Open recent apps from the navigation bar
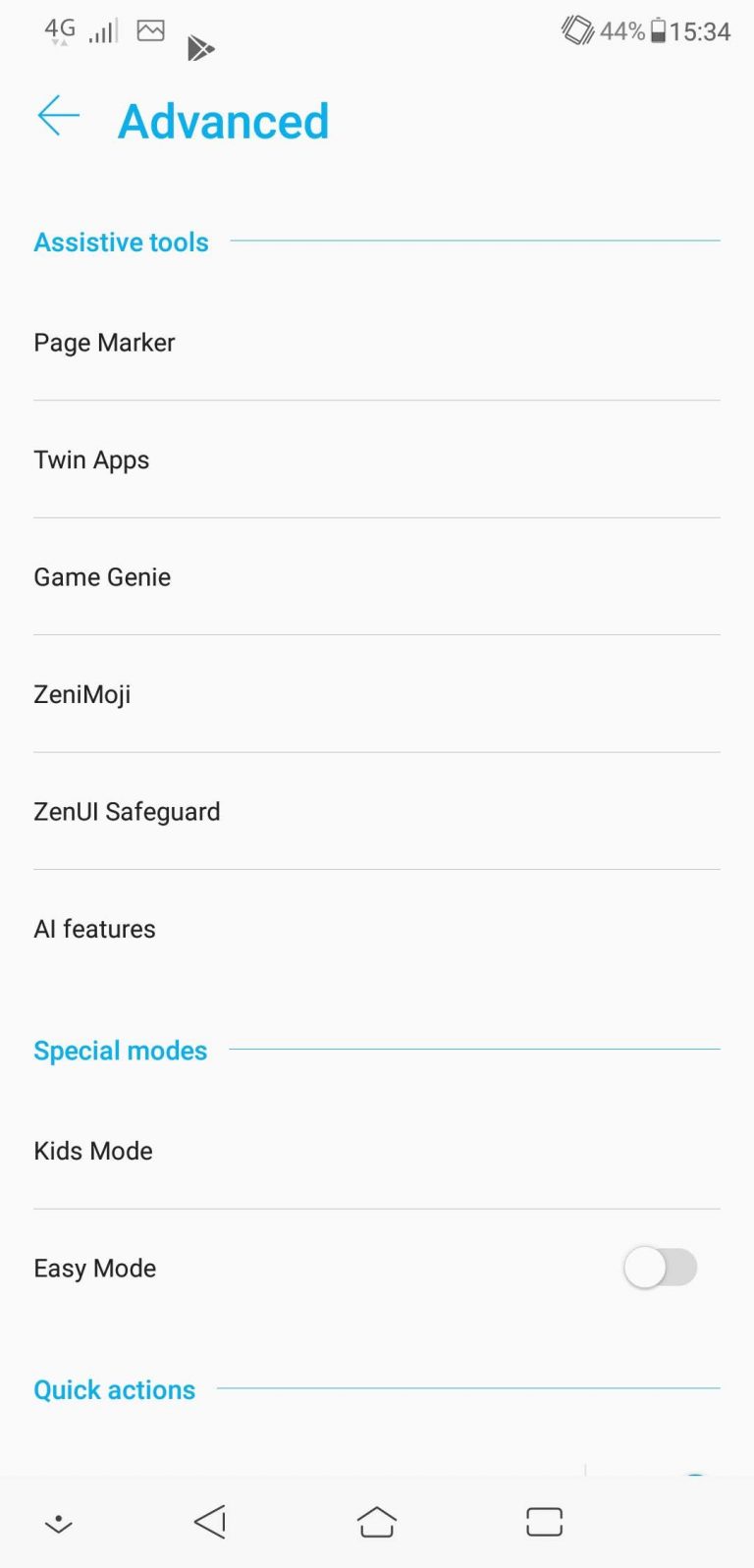754x1568 pixels. pos(544,1522)
